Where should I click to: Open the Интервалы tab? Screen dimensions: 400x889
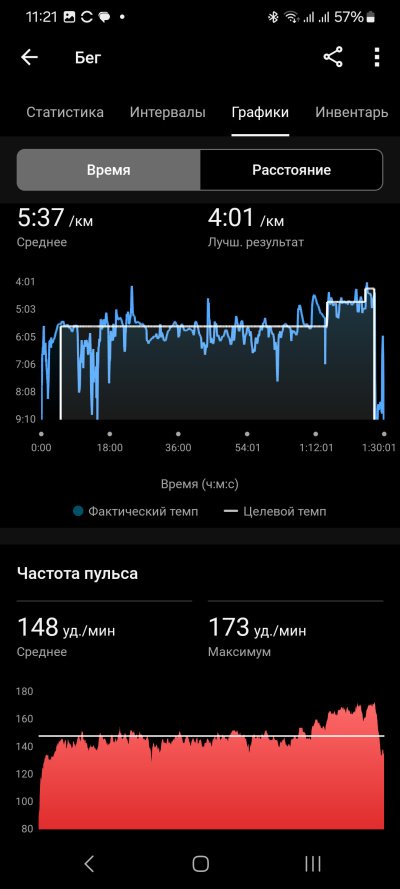(x=168, y=112)
